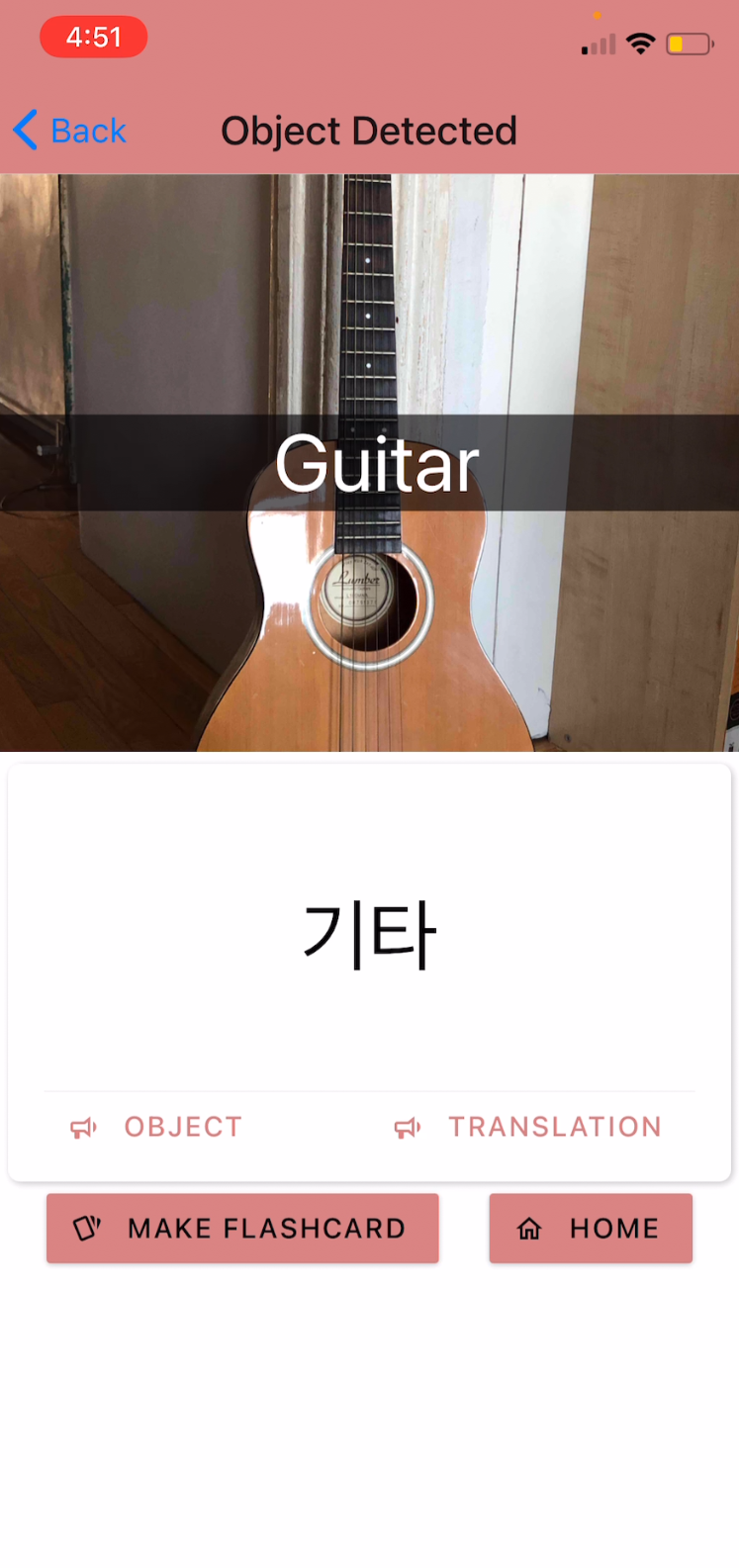
Task: Tap the flashcard icon on MAKE FLASHCARD button
Action: point(89,1228)
